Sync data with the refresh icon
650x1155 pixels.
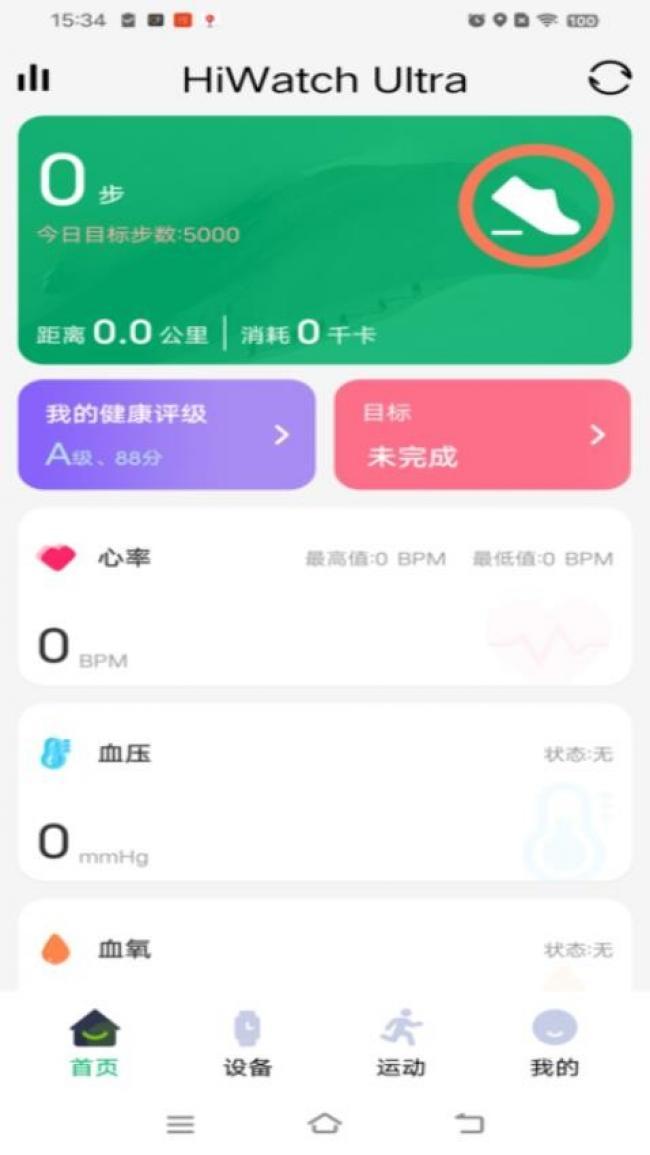[609, 79]
